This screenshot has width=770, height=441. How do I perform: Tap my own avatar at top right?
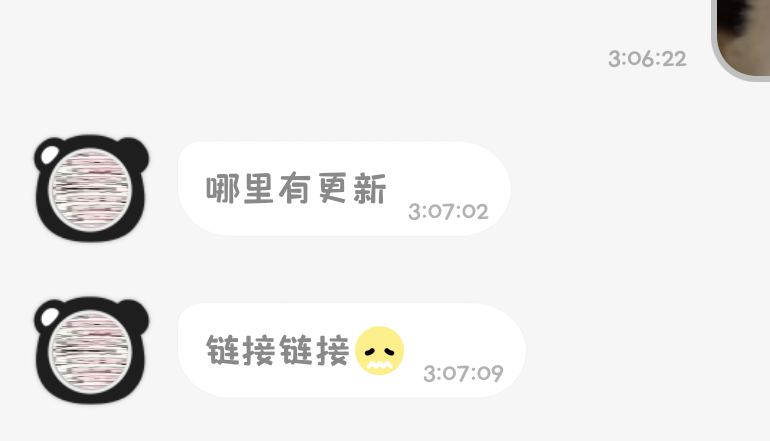744,36
